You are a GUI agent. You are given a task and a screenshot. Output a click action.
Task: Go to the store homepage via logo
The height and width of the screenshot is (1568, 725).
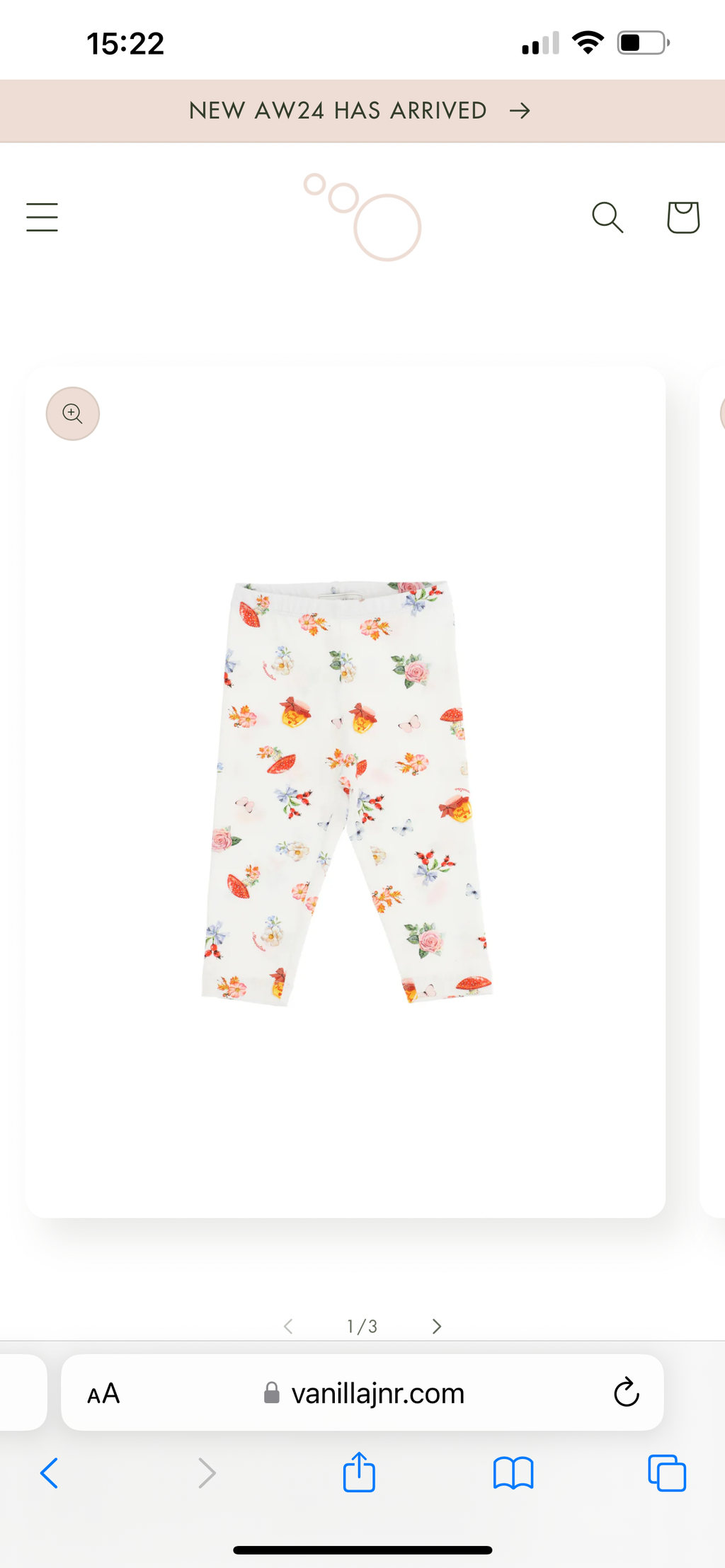coord(362,217)
